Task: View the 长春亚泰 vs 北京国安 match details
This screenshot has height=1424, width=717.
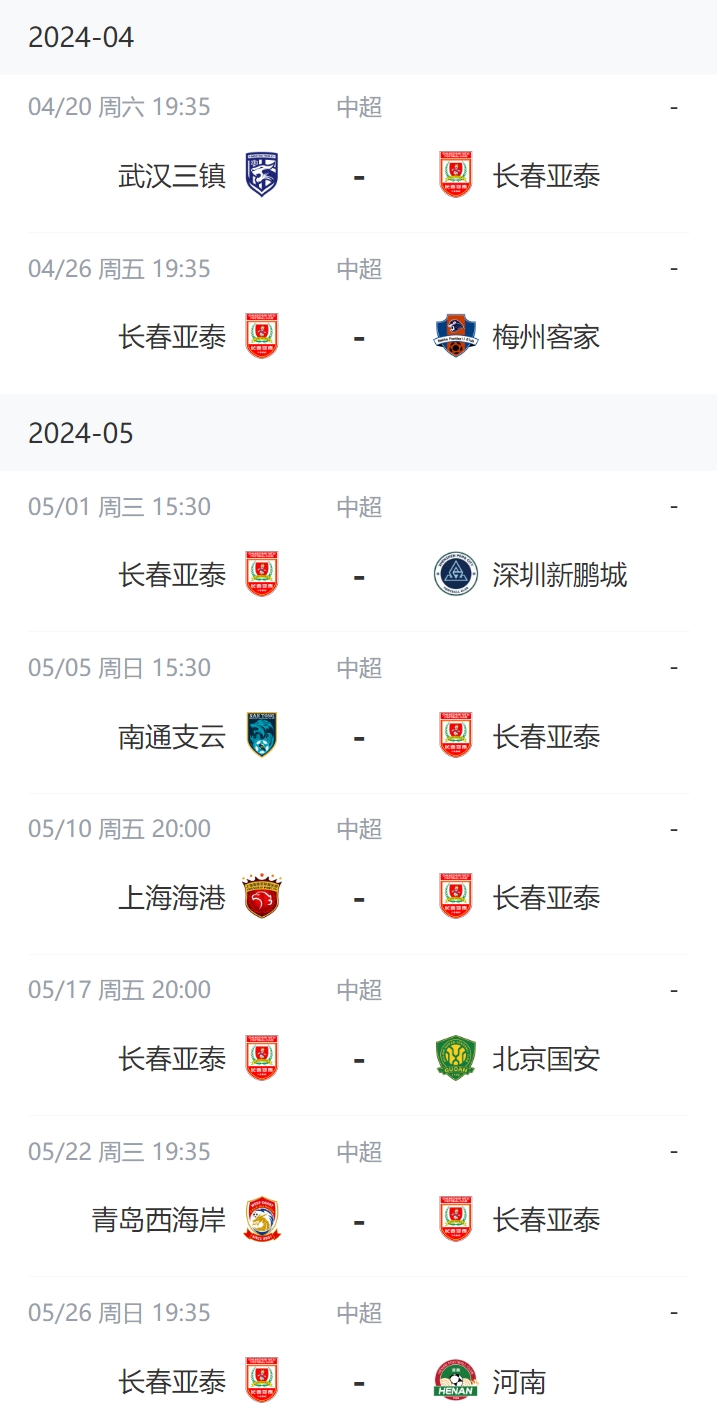Action: 358,1035
